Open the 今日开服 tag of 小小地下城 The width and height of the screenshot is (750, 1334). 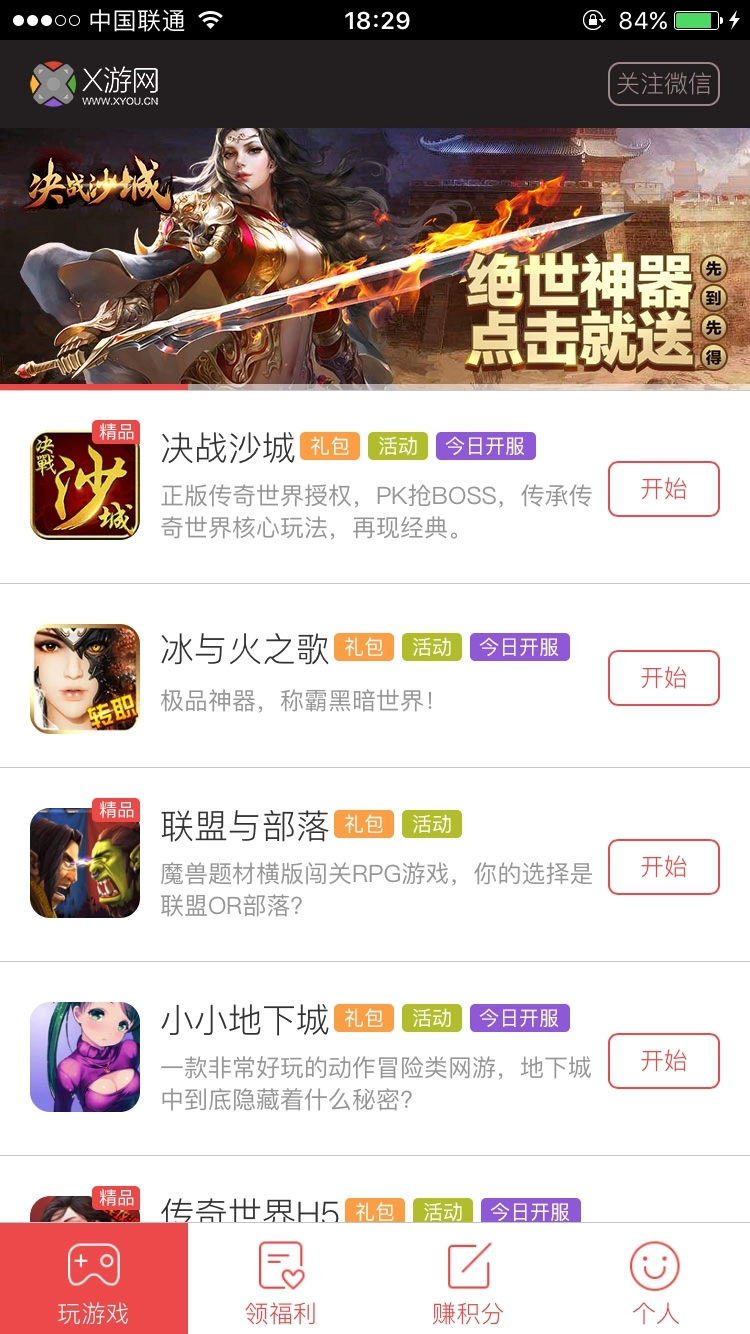click(519, 1018)
